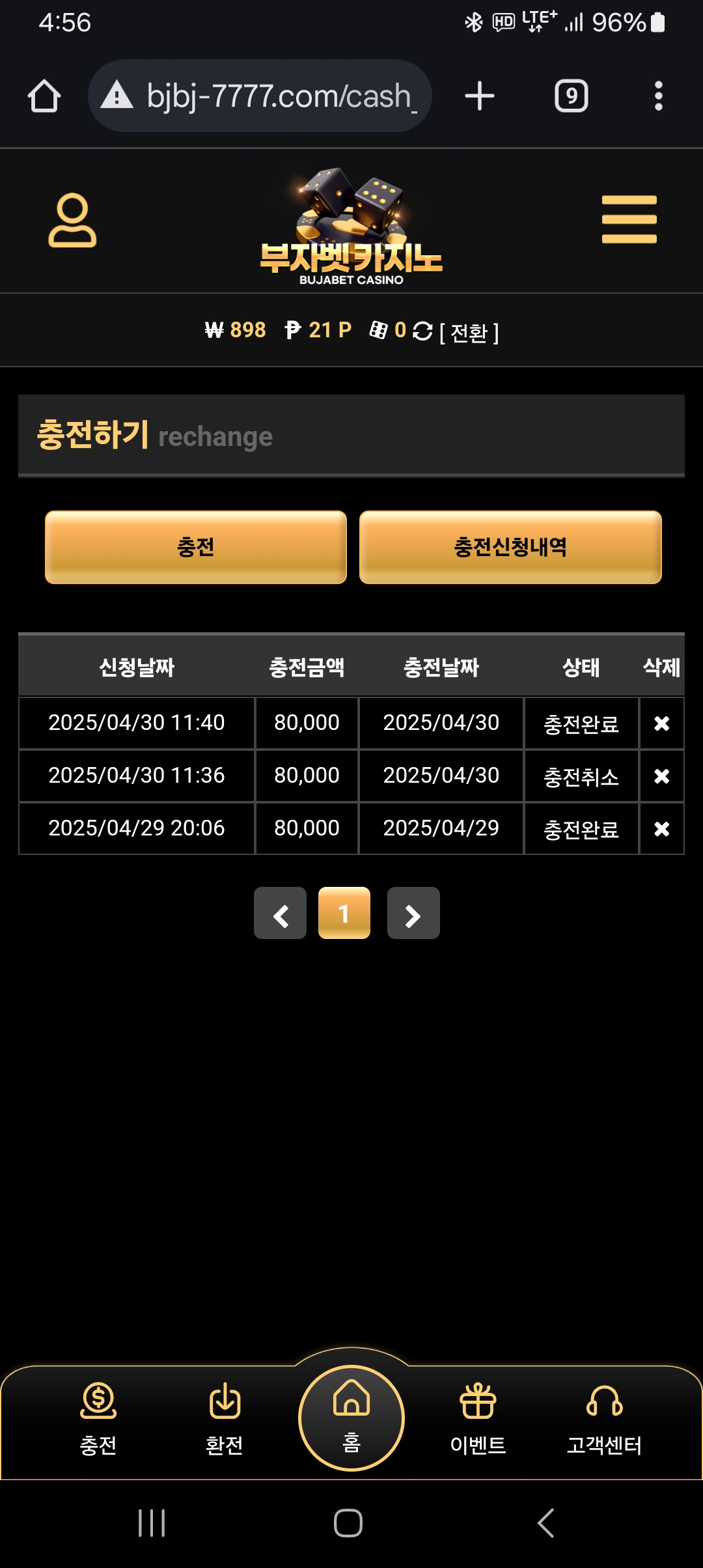Go to the next page arrow
The width and height of the screenshot is (703, 1568).
(413, 914)
